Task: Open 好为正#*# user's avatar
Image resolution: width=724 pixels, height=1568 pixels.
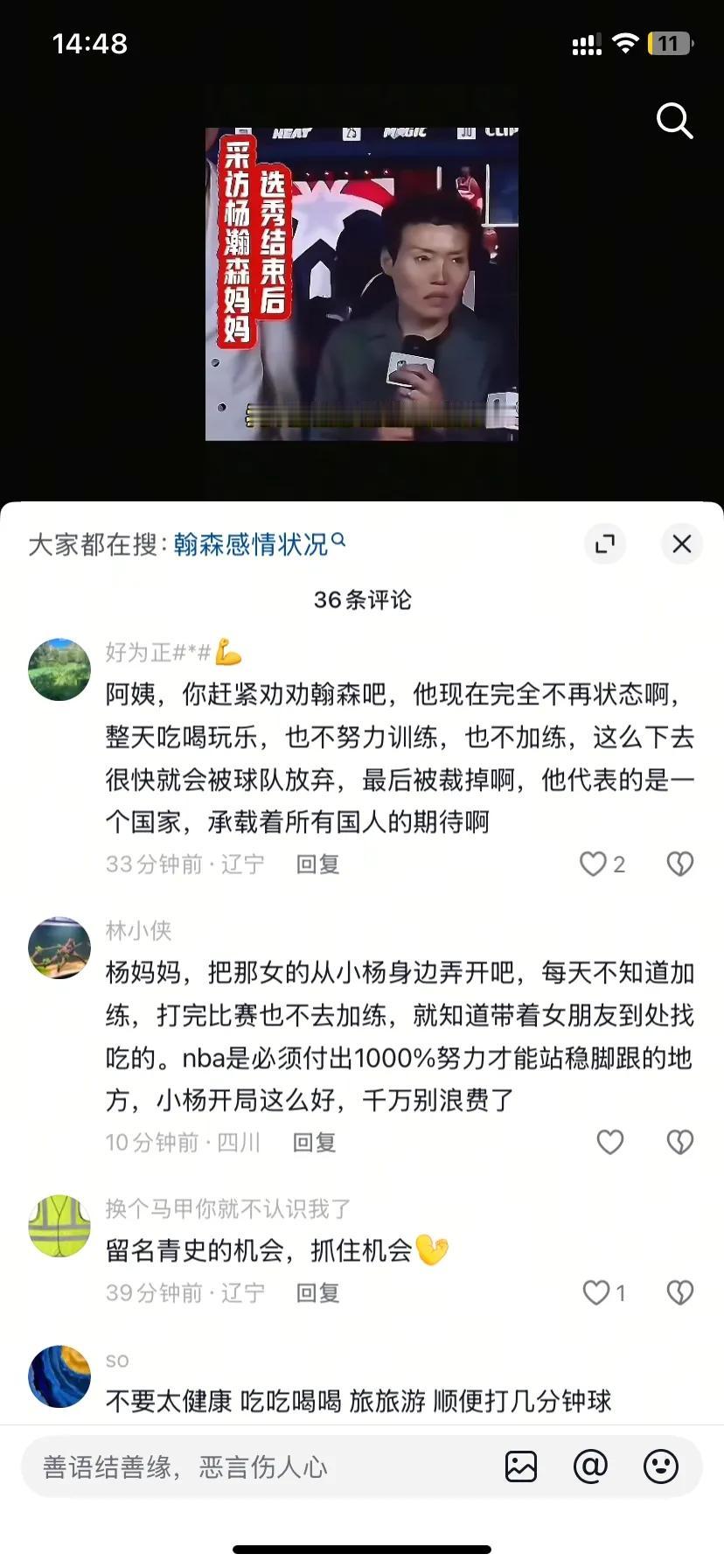Action: click(x=59, y=669)
